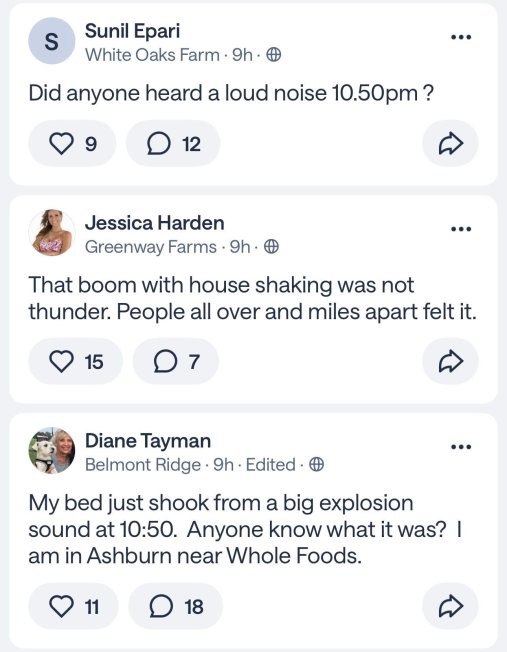This screenshot has height=652, width=507.
Task: View comments on Jessica Harden's post
Action: [176, 361]
